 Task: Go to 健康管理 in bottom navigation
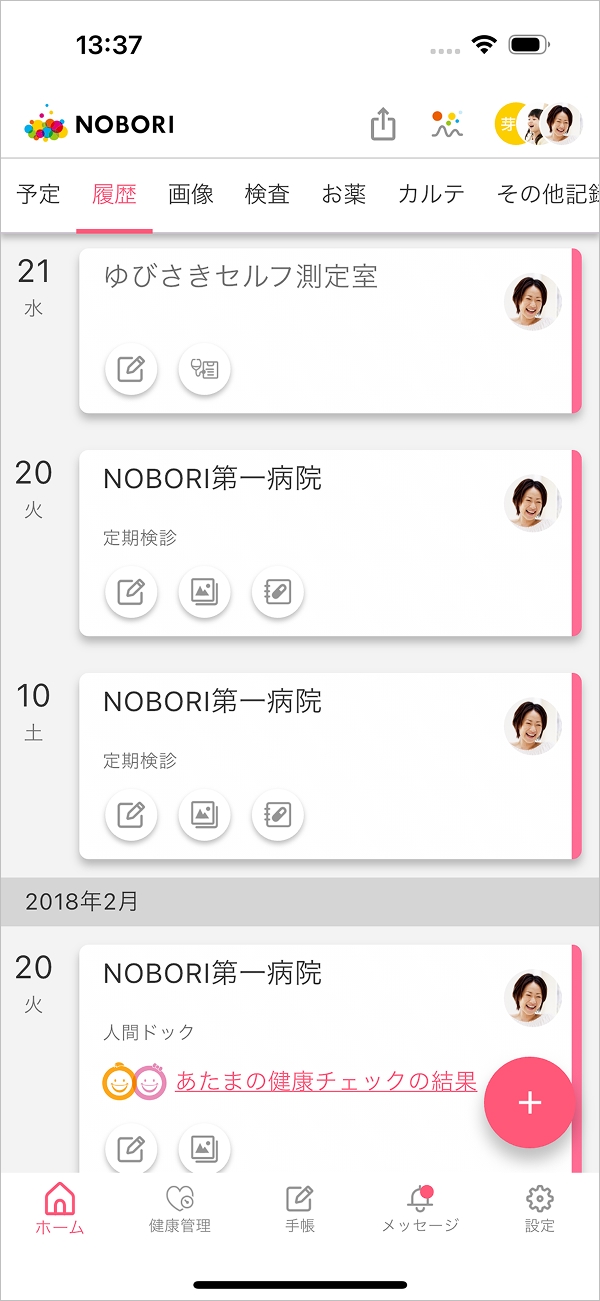(x=180, y=1208)
